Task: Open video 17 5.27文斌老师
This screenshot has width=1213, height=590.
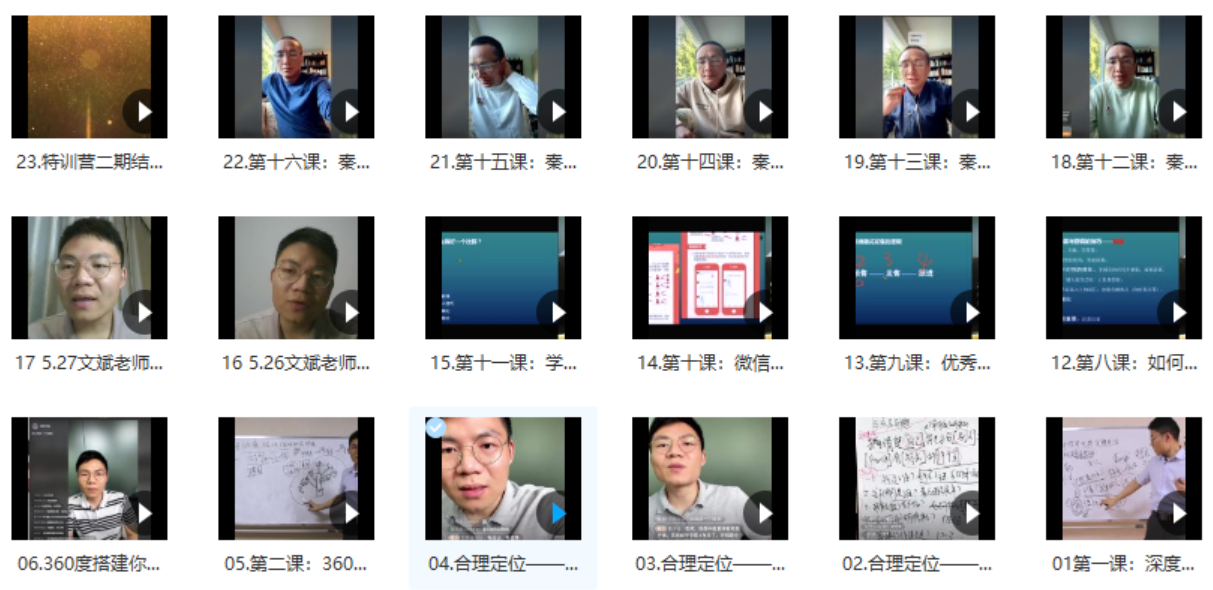Action: point(89,278)
